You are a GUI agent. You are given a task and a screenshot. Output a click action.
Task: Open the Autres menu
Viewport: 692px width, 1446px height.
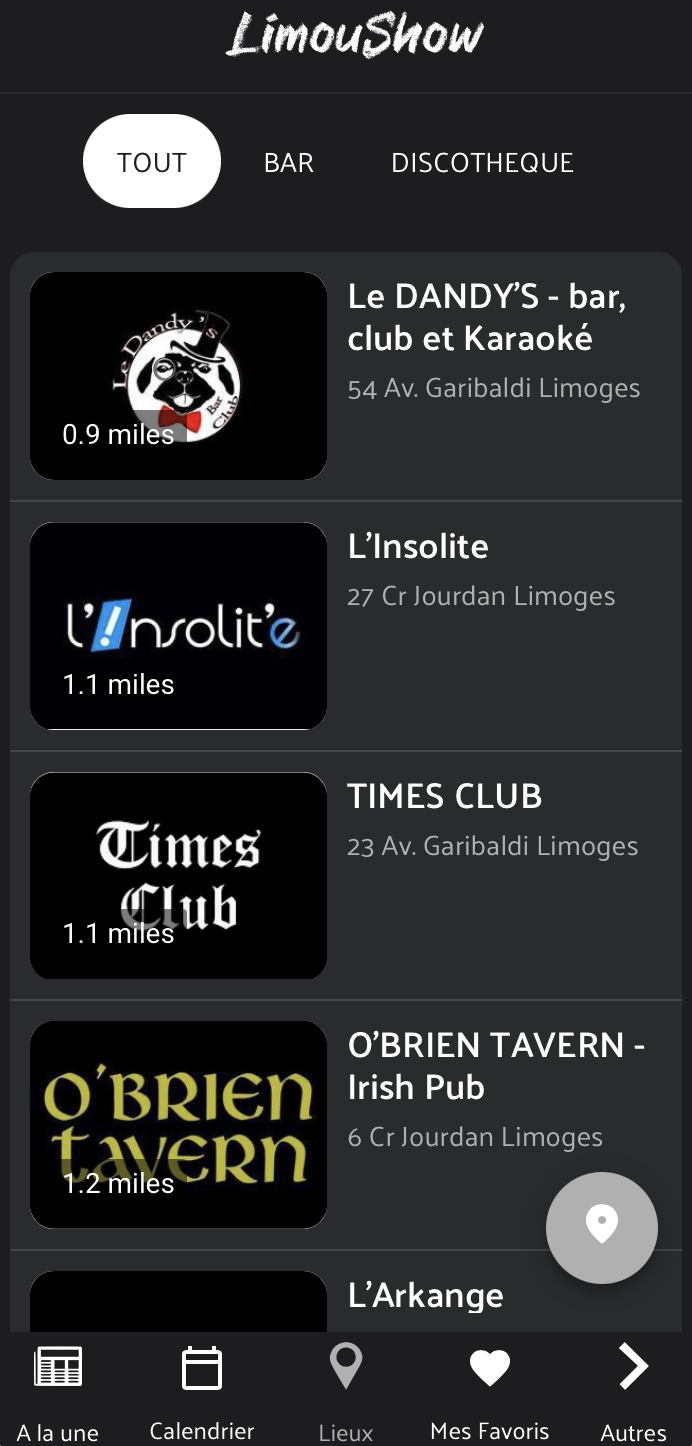pyautogui.click(x=634, y=1391)
